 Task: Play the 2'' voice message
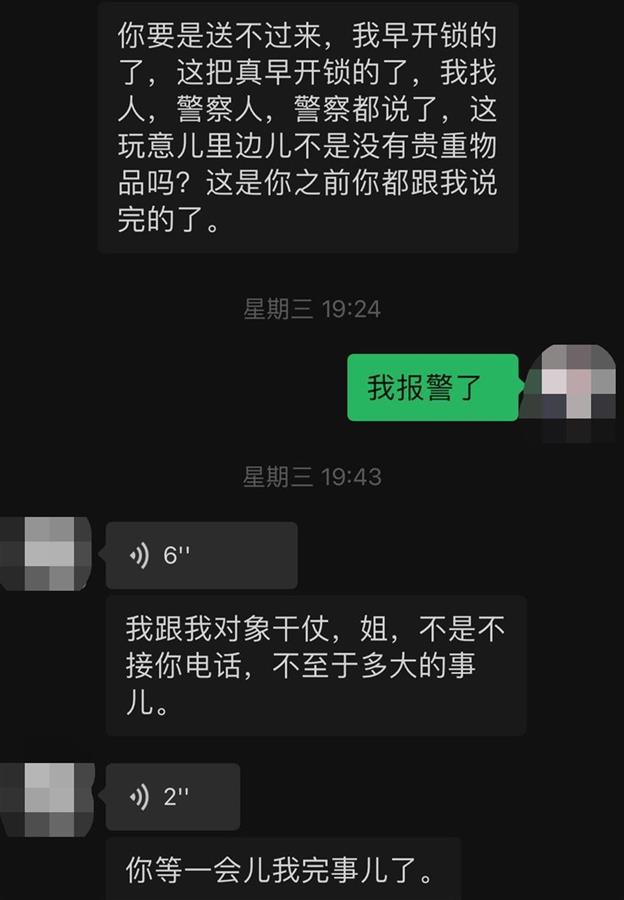click(172, 796)
